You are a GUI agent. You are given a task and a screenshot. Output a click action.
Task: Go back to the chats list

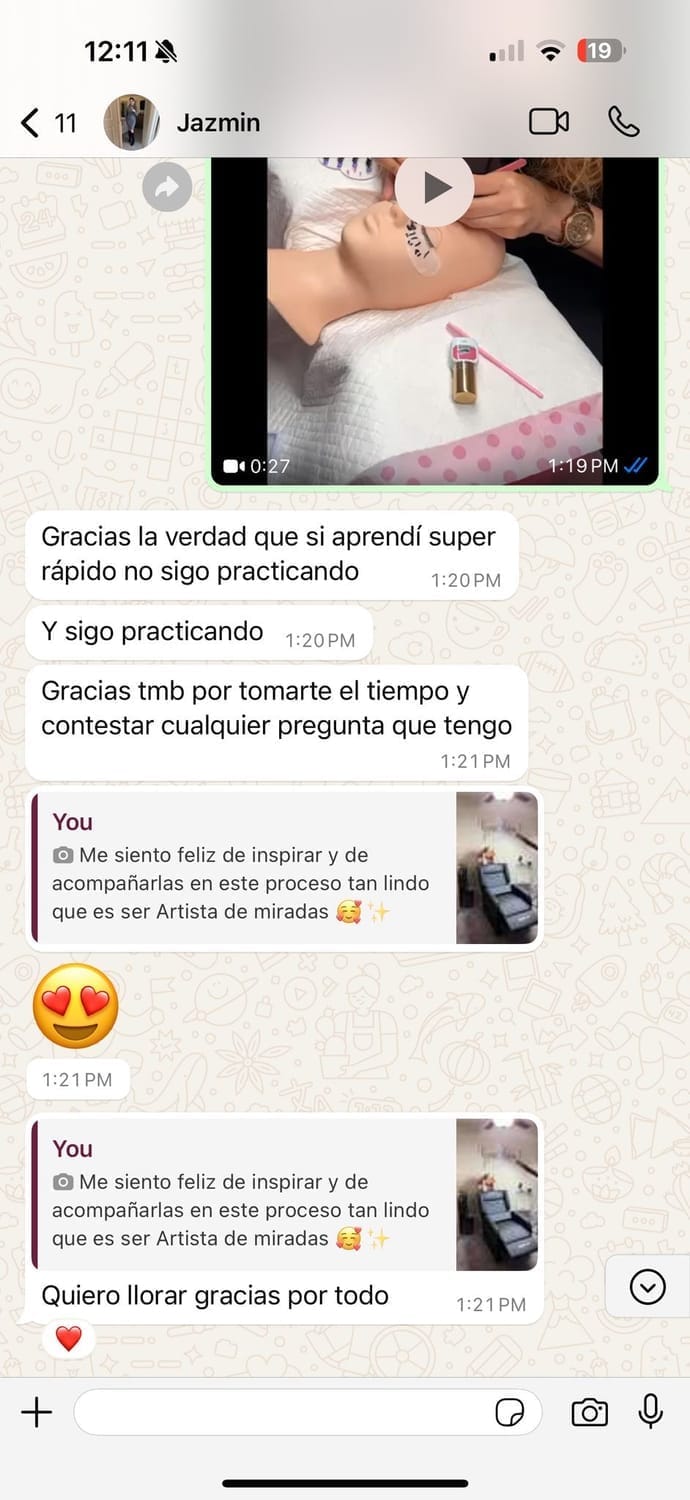point(32,123)
